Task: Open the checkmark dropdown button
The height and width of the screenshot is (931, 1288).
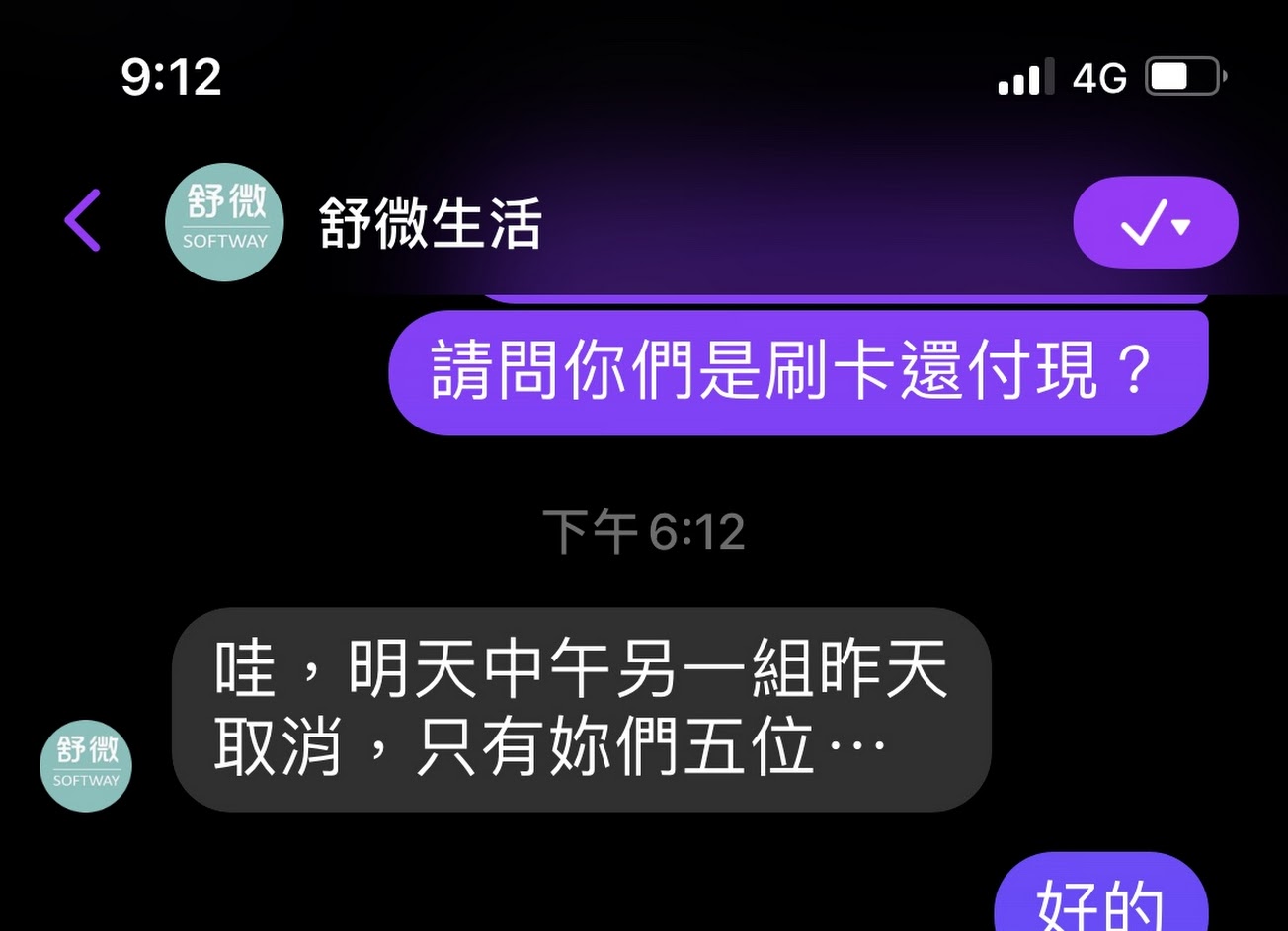Action: [x=1155, y=223]
